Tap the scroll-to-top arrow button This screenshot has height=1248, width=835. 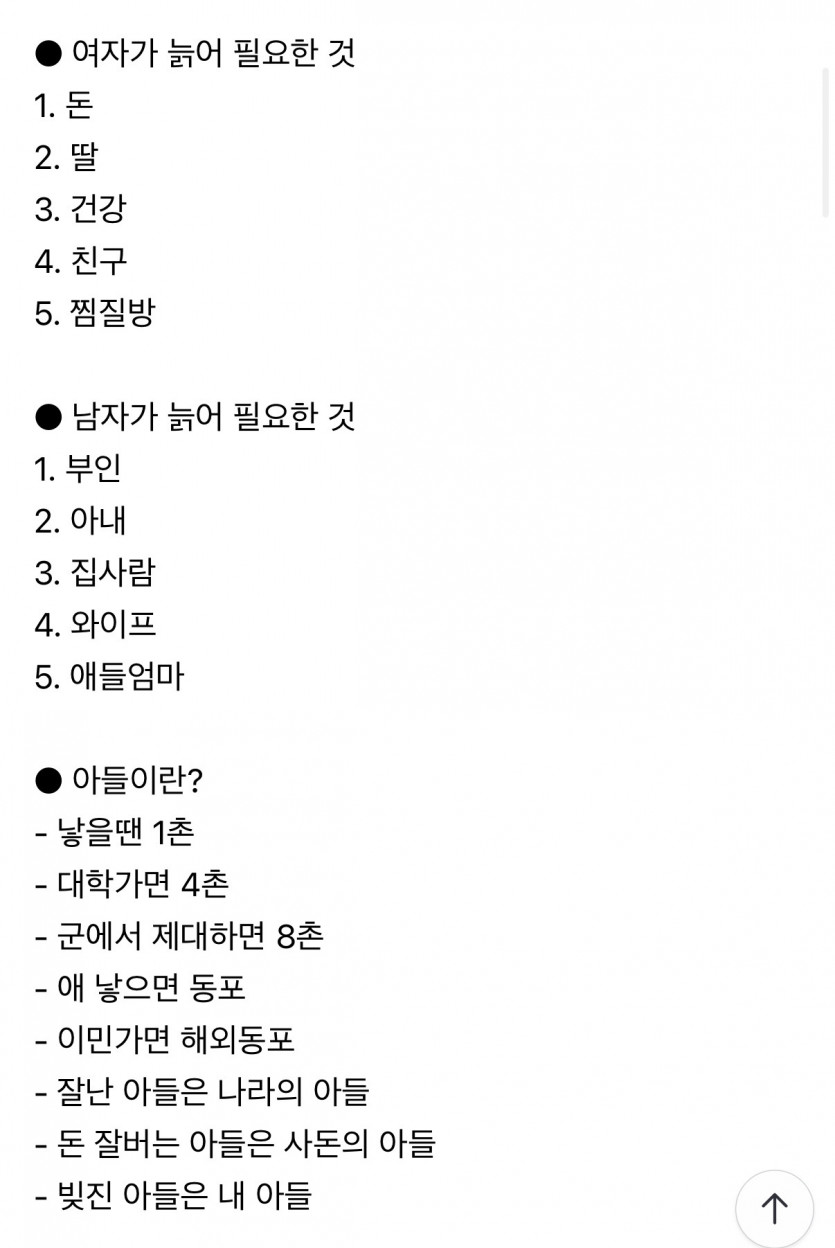coord(774,1208)
